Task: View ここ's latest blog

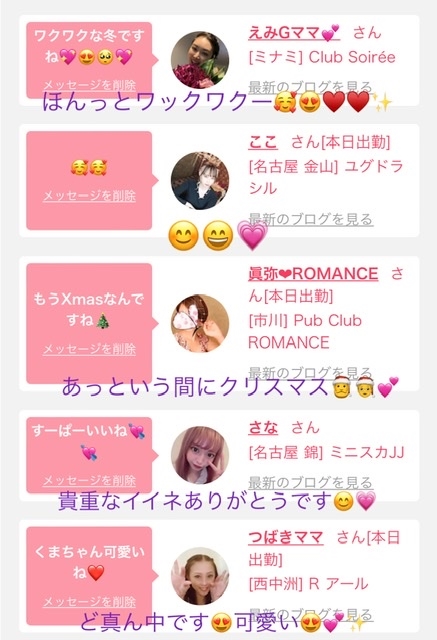Action: coord(310,219)
